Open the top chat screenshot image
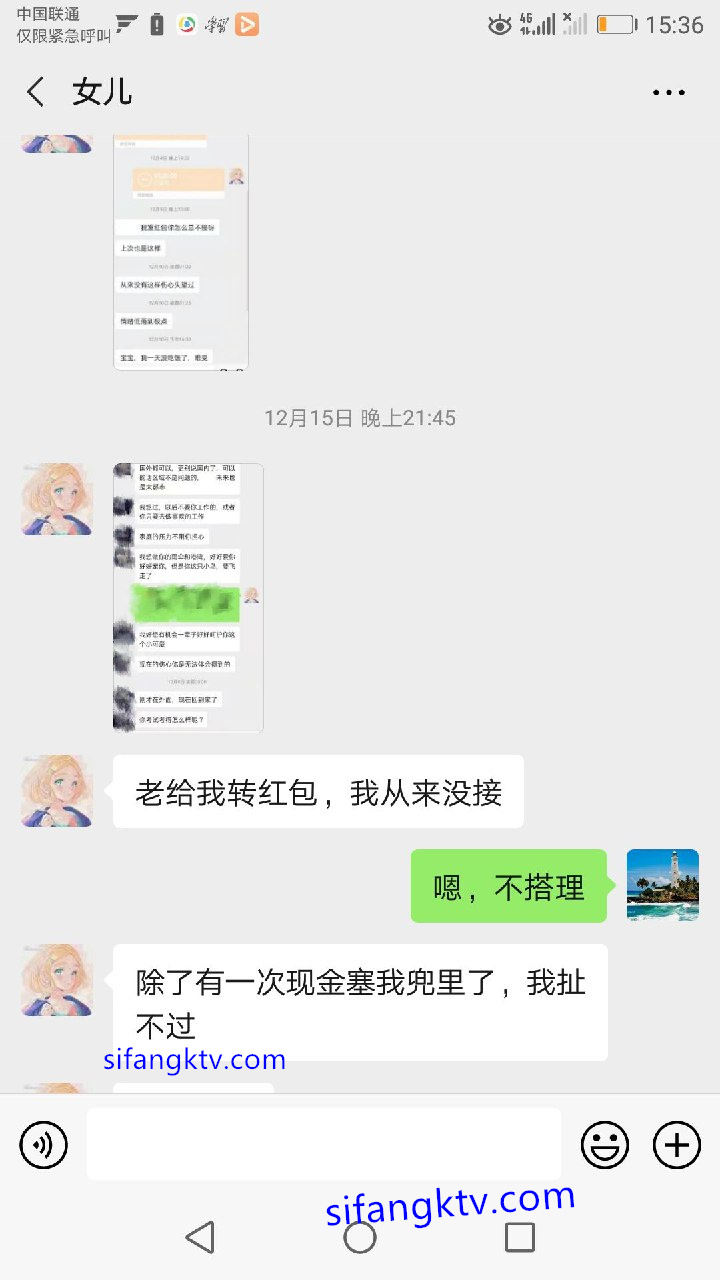This screenshot has width=720, height=1280. tap(181, 252)
